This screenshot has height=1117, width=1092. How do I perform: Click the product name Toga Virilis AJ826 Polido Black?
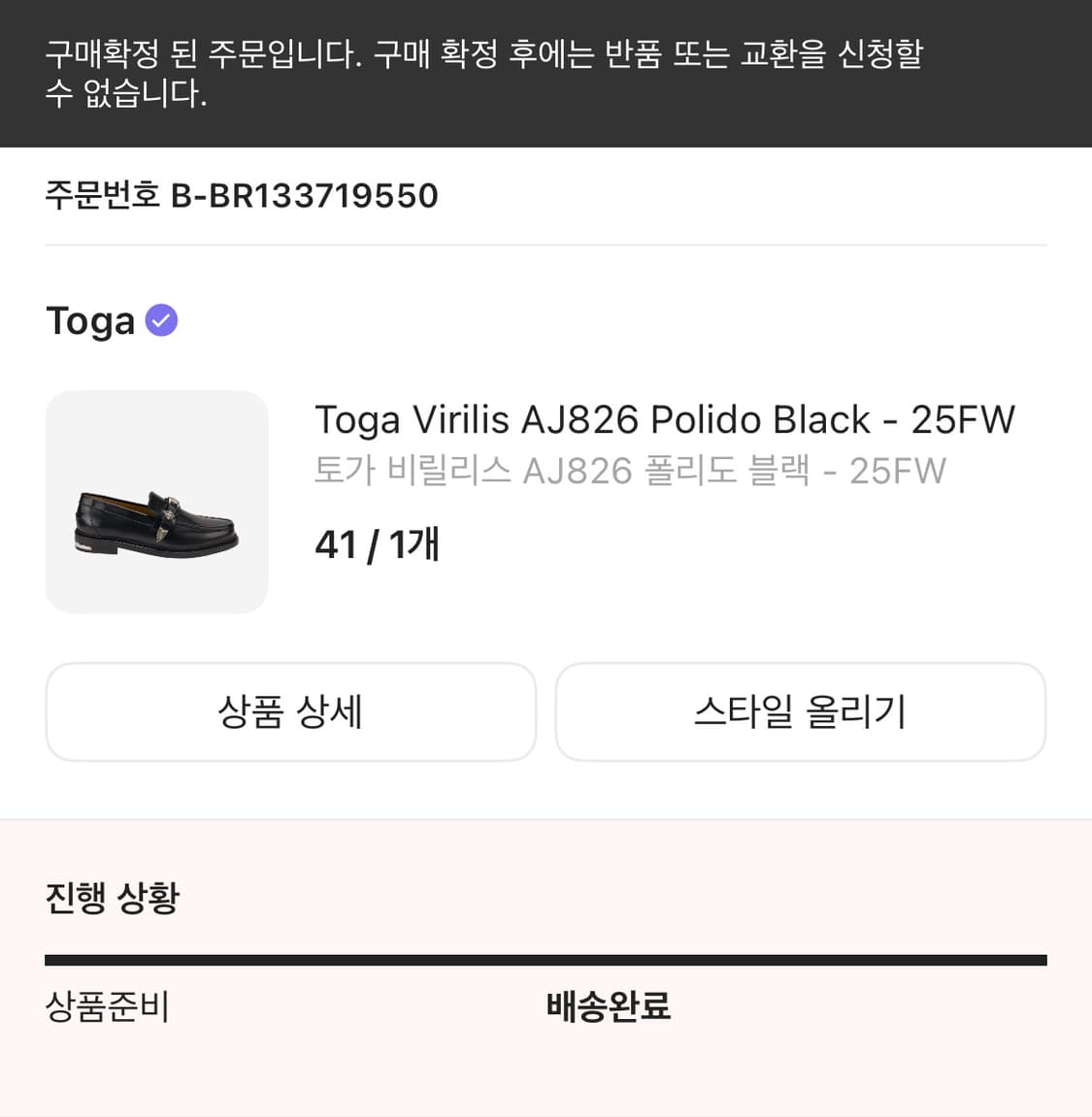(665, 419)
